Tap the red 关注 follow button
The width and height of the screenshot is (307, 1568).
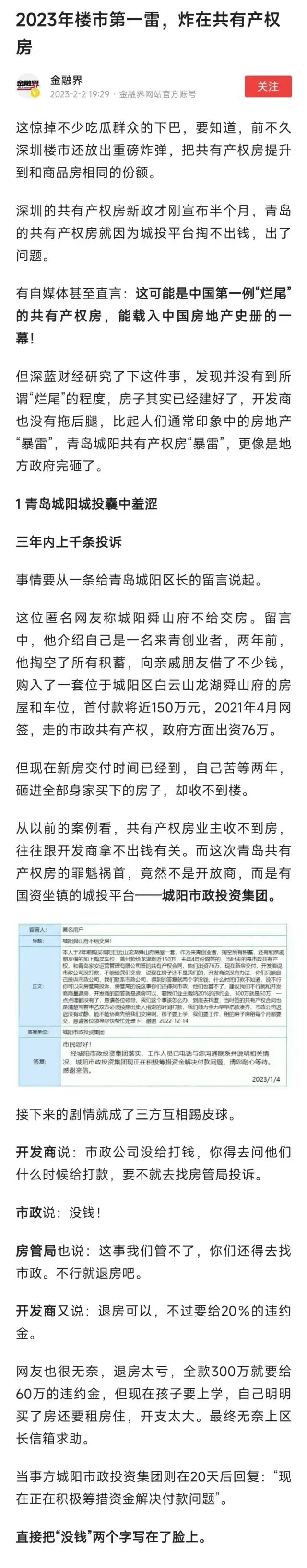(268, 86)
